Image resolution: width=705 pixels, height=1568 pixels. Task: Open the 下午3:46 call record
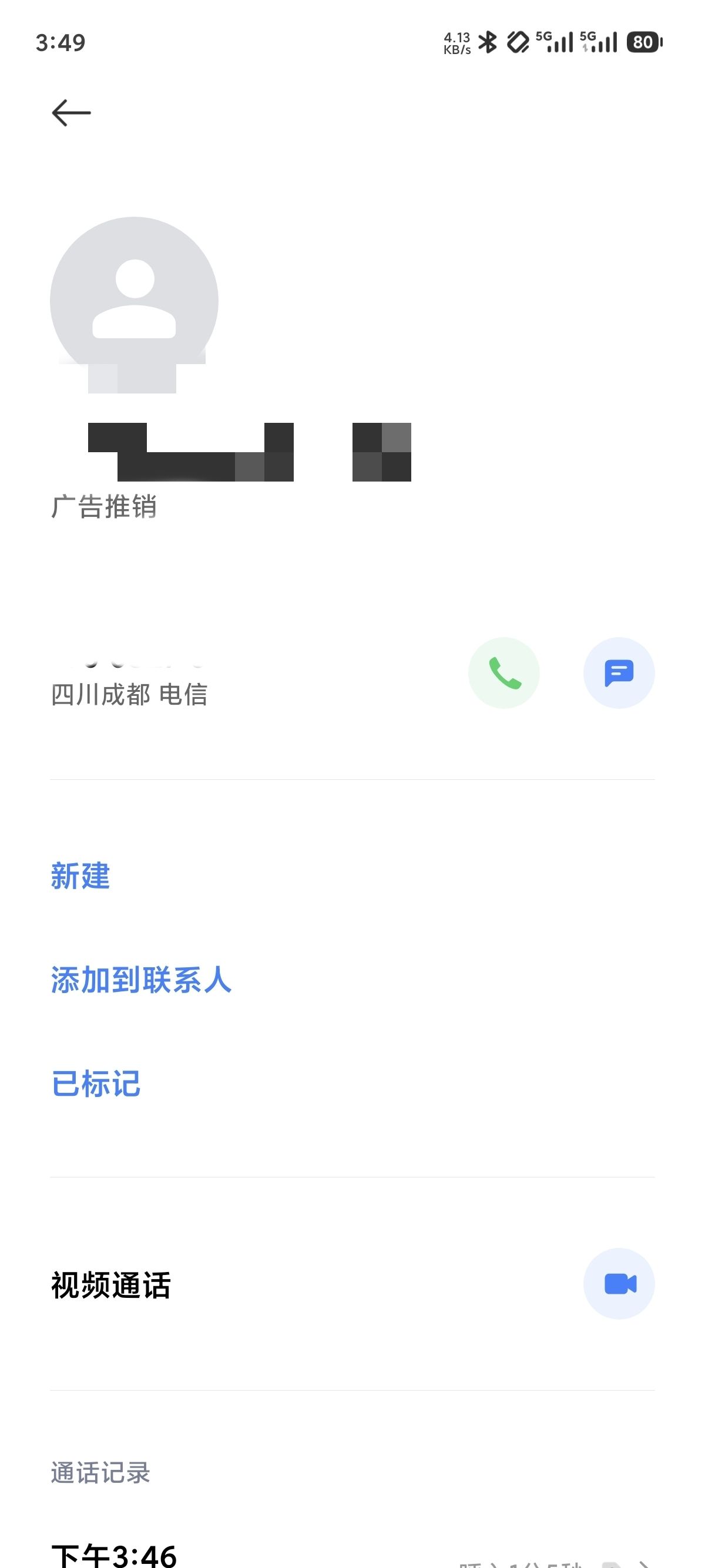pyautogui.click(x=352, y=1553)
